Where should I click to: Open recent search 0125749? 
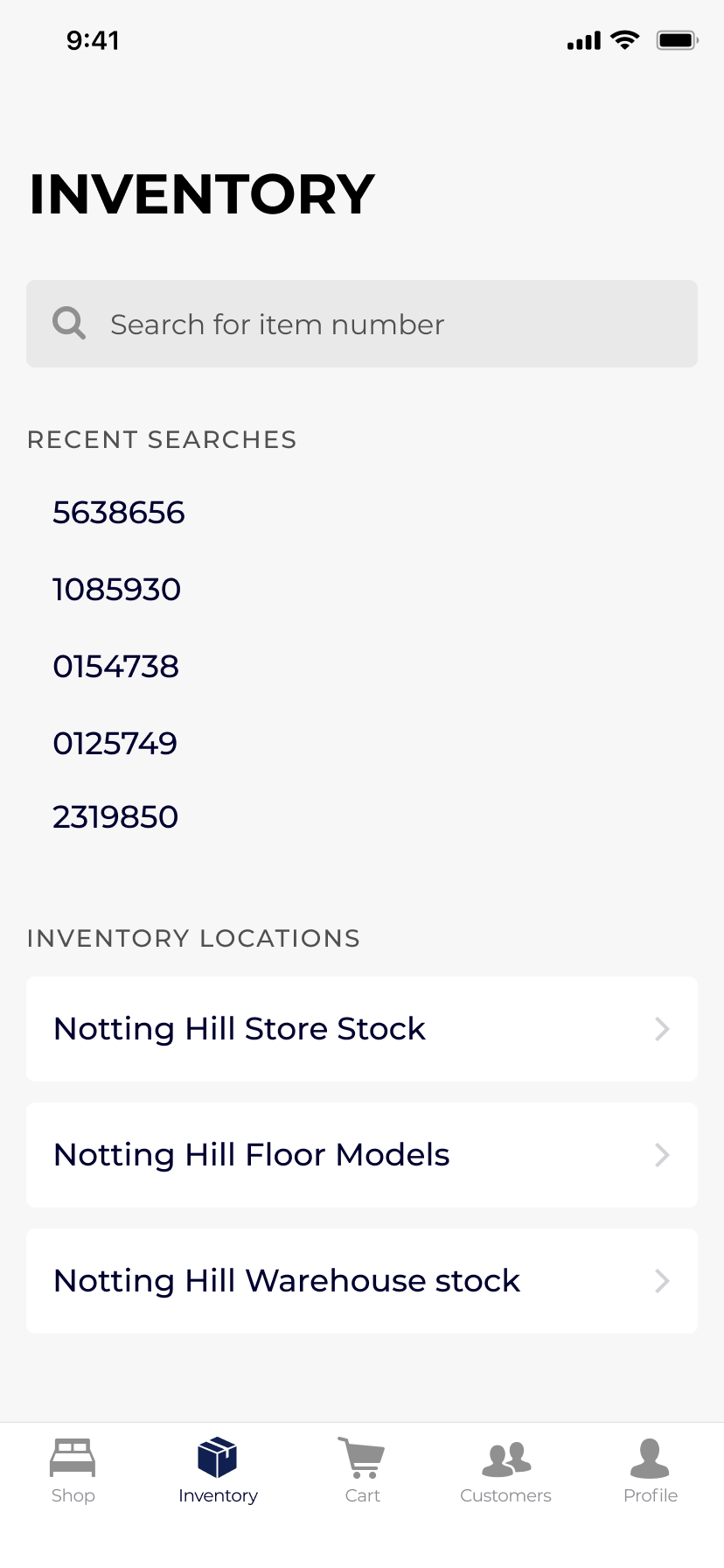coord(115,744)
